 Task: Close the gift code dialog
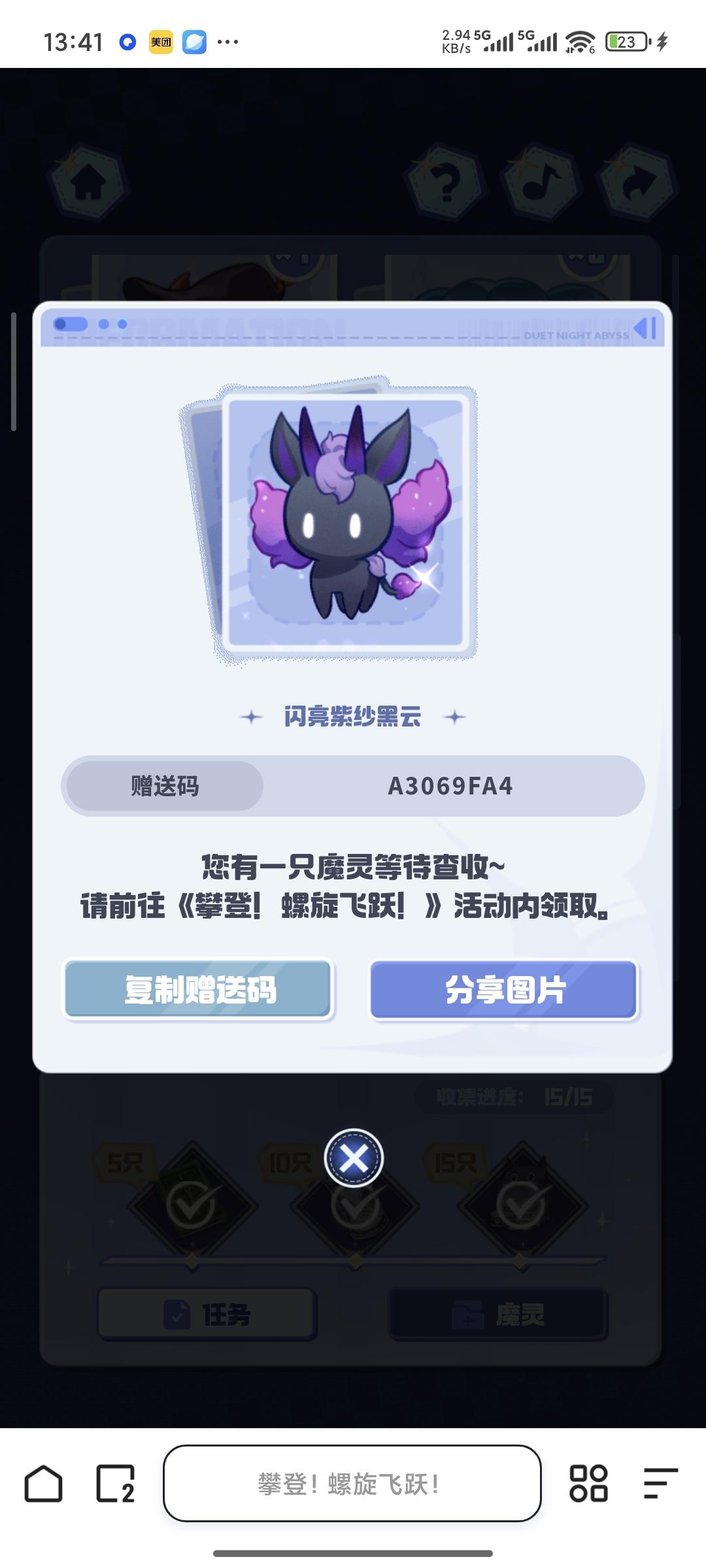(354, 1158)
